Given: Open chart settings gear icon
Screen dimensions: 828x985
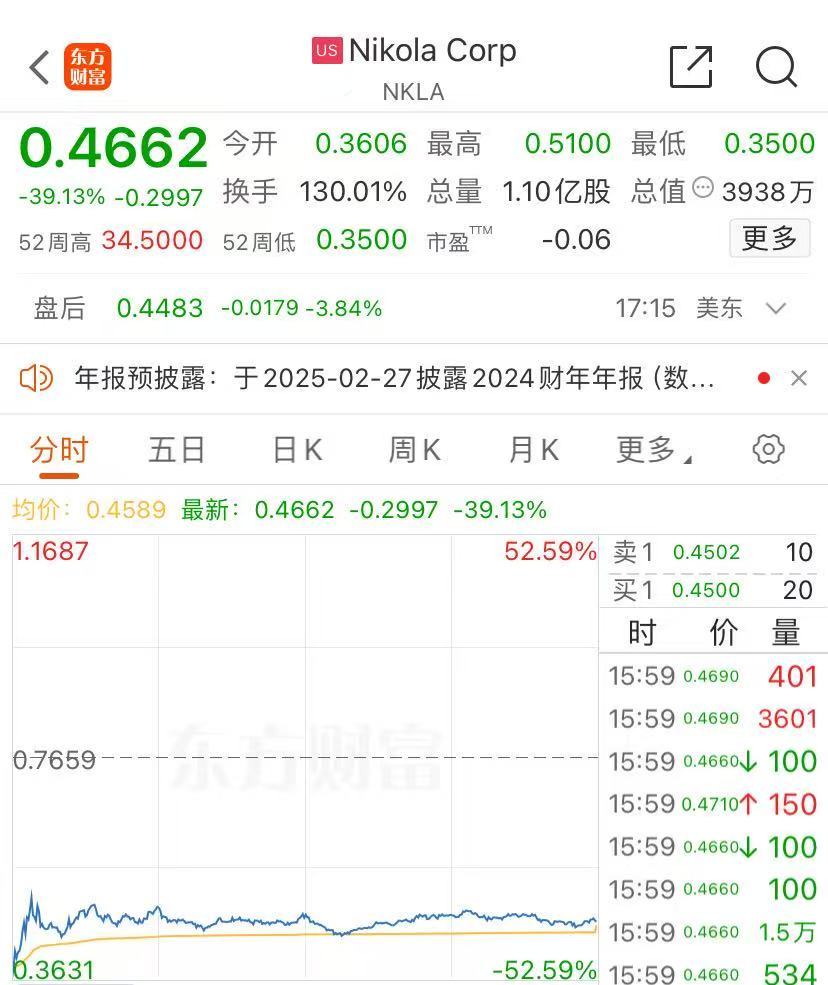Looking at the screenshot, I should (768, 449).
